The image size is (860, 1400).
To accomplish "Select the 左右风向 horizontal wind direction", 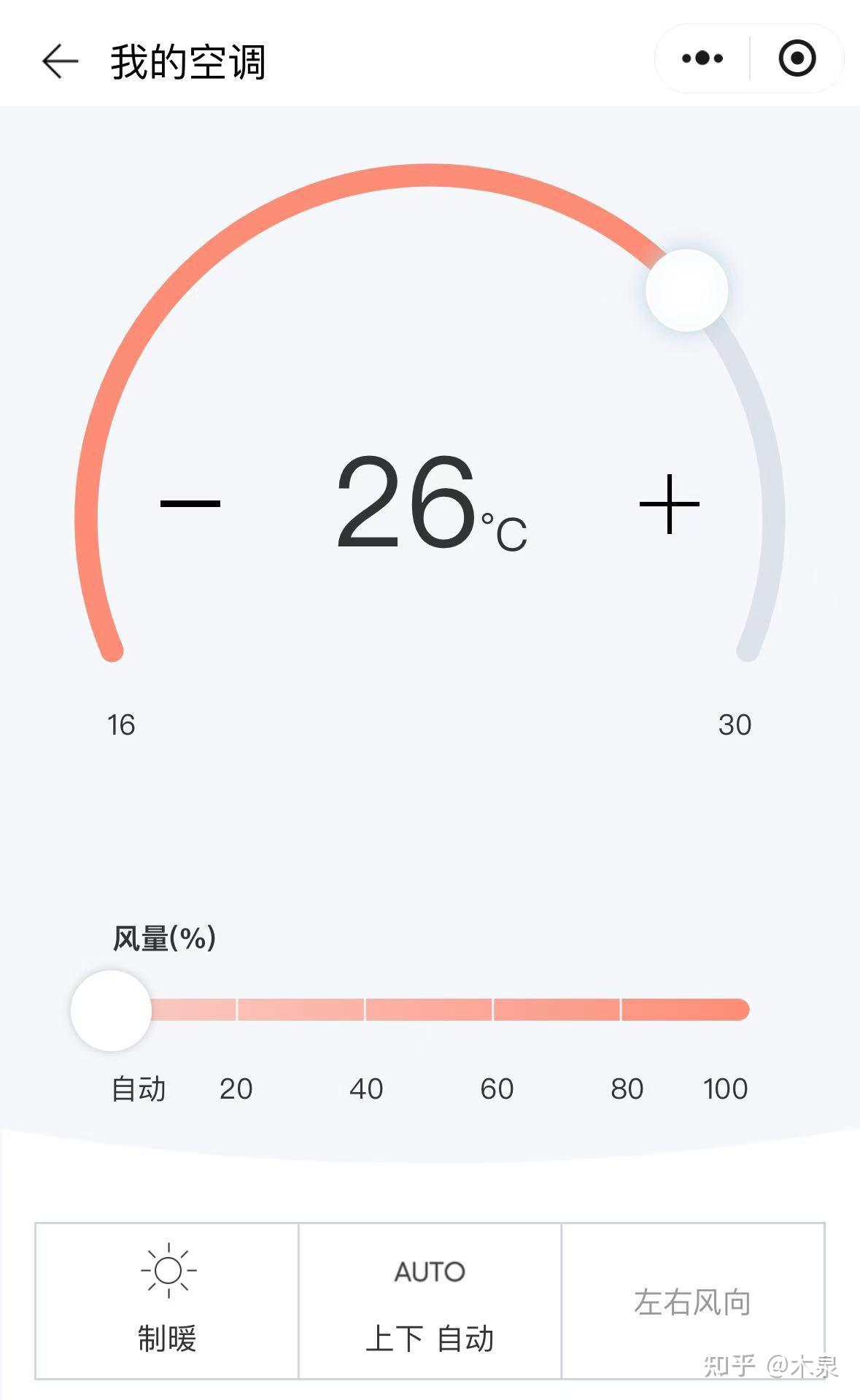I will (x=693, y=1301).
